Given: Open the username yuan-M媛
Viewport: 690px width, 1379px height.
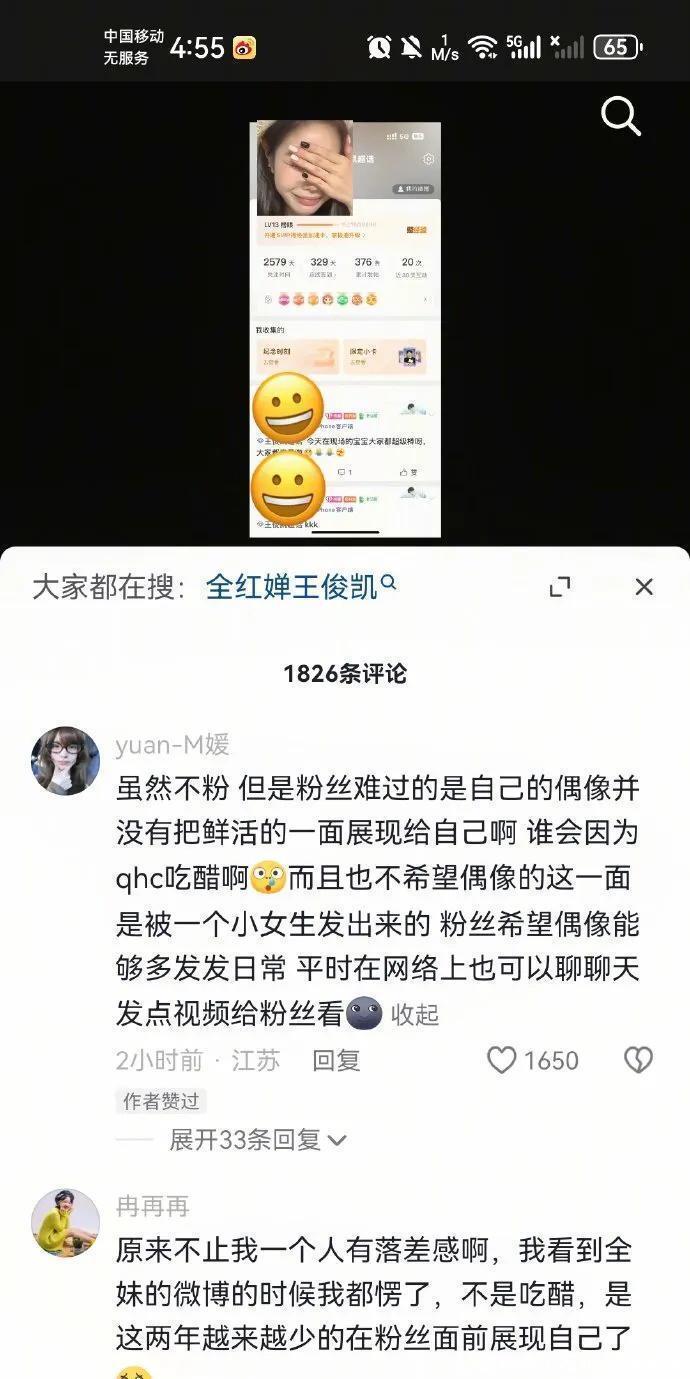Looking at the screenshot, I should pyautogui.click(x=172, y=745).
